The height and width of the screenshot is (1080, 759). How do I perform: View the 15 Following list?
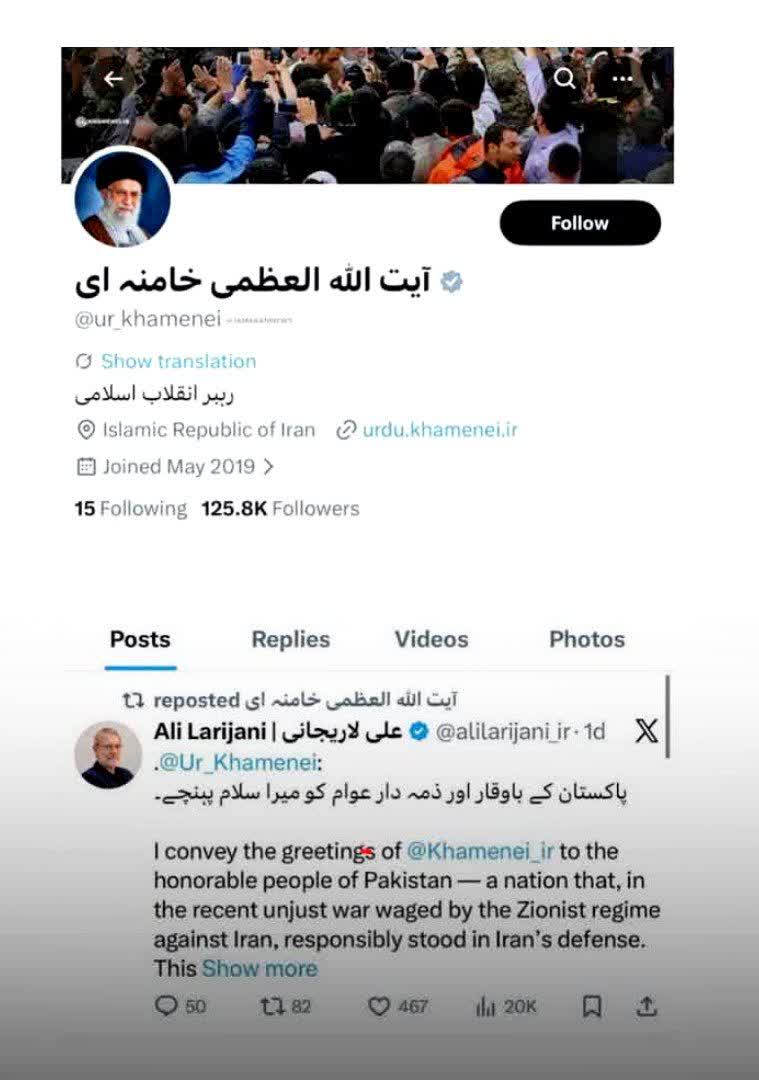(130, 508)
